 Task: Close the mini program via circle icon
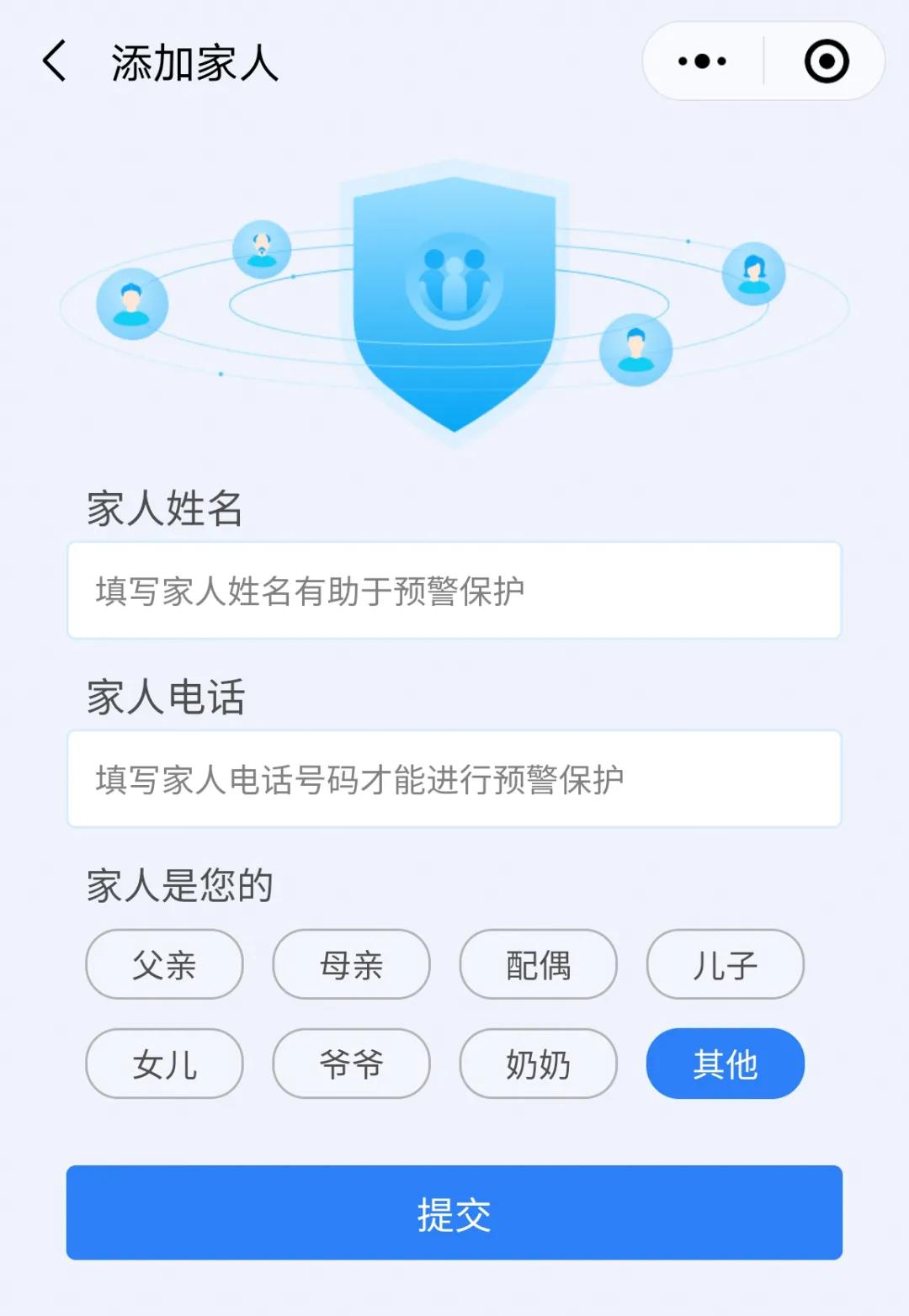point(826,61)
